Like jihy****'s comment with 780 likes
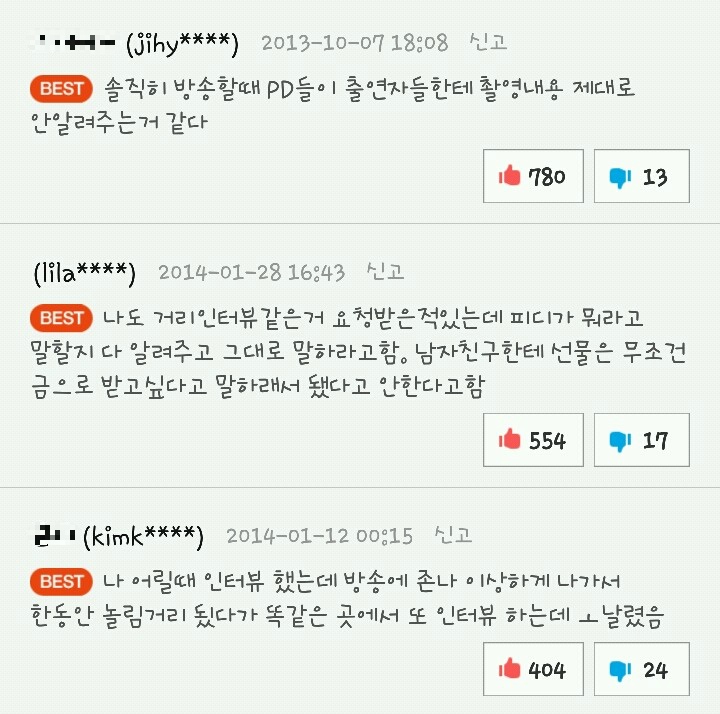The width and height of the screenshot is (720, 714). [533, 177]
